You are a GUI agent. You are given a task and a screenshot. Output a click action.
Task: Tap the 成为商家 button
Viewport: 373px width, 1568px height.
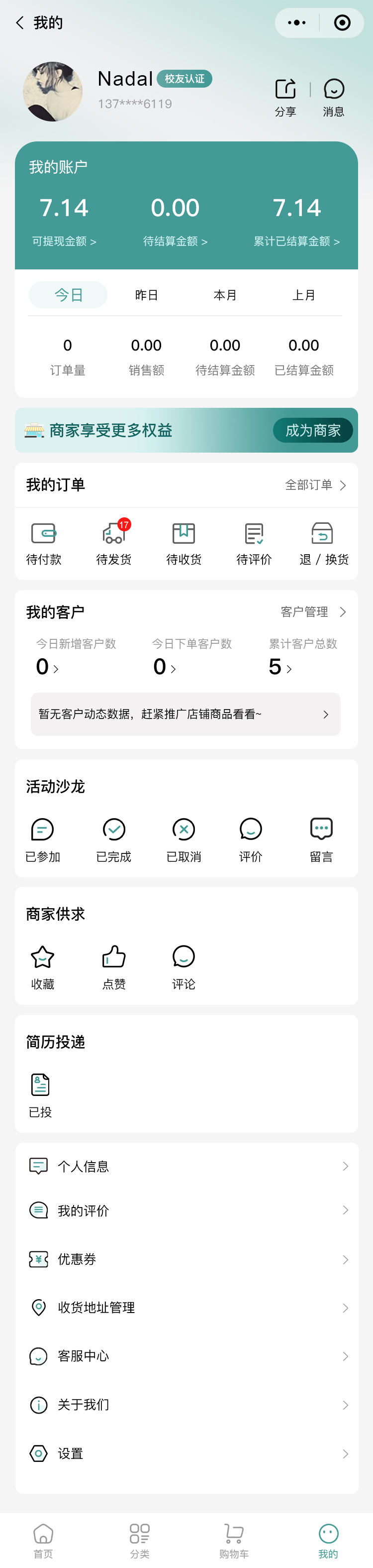(312, 430)
